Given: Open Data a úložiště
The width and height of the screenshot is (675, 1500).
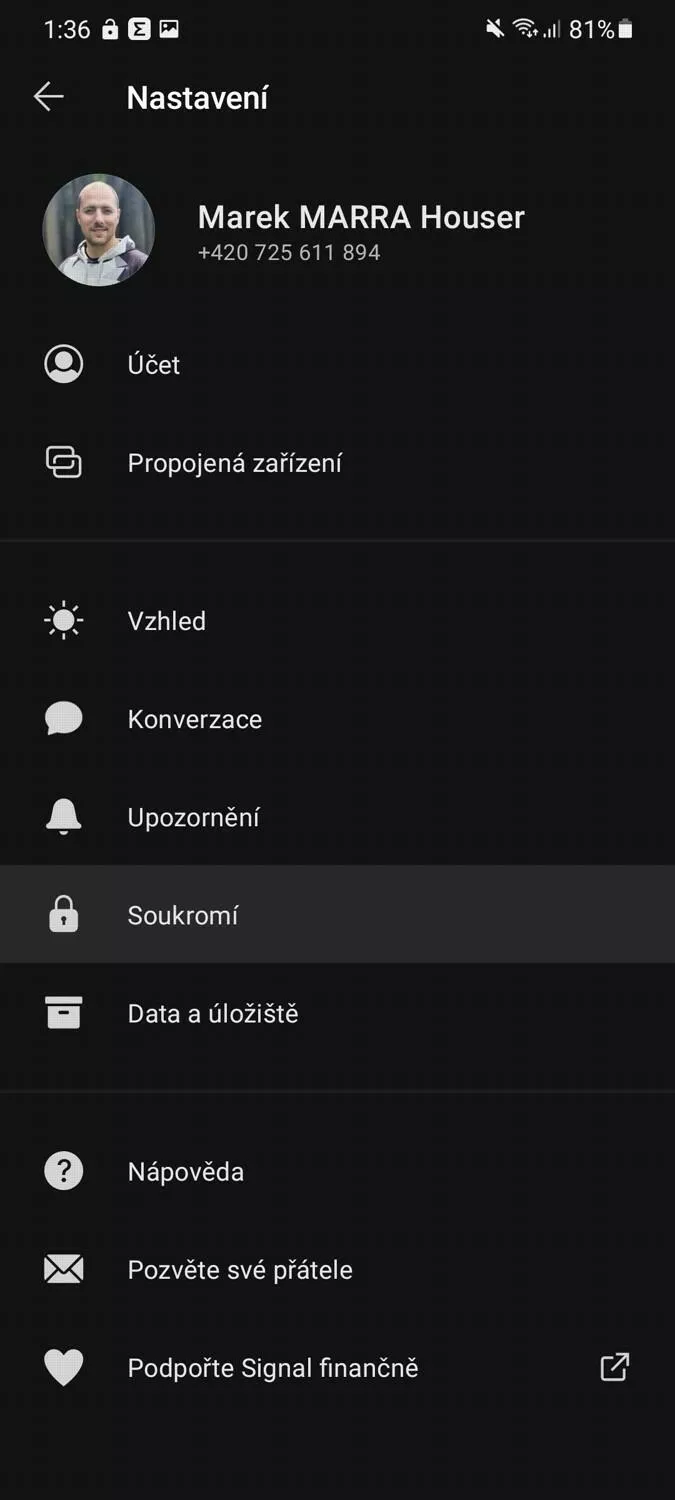Looking at the screenshot, I should coord(337,1013).
